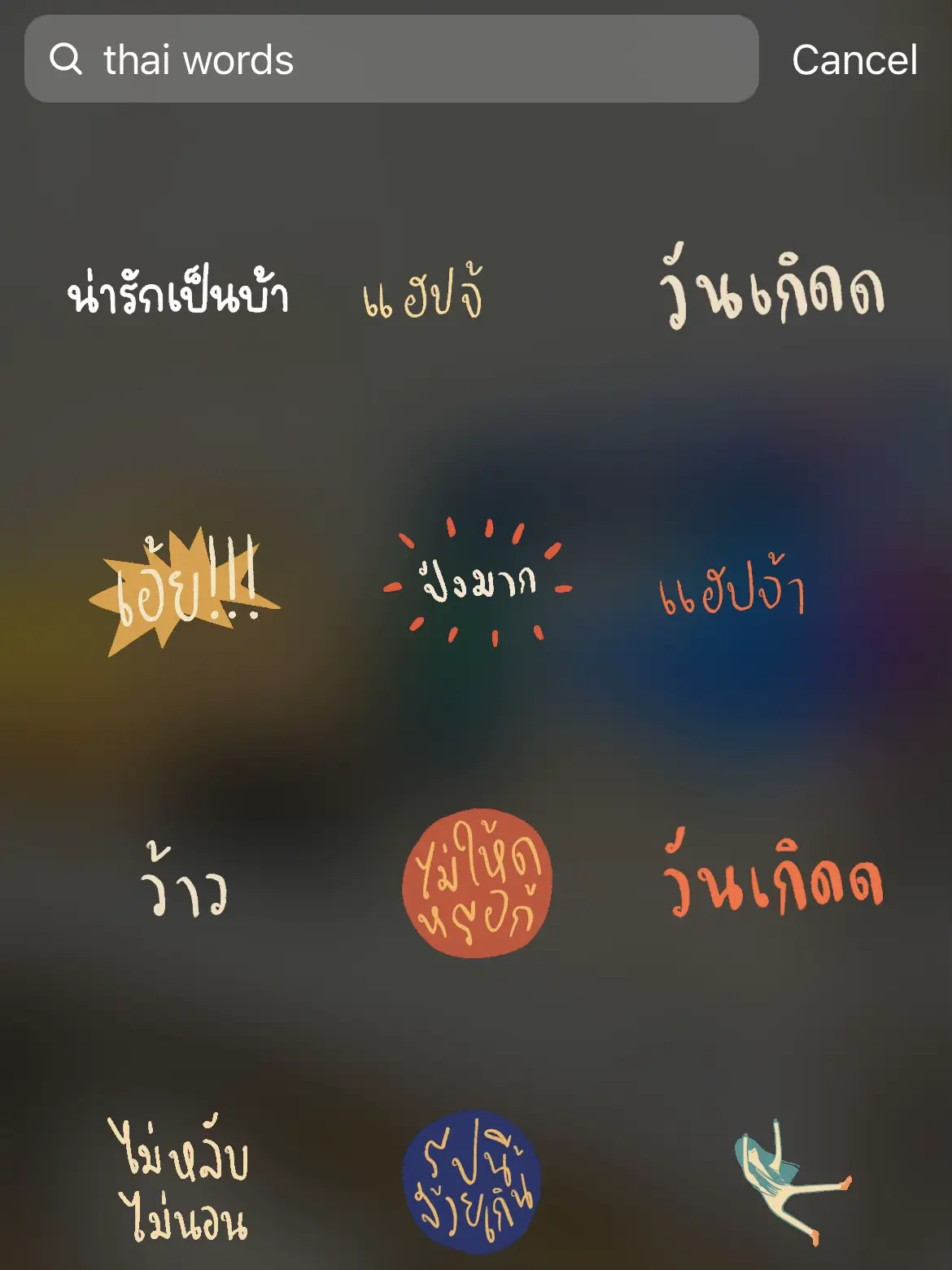952x1270 pixels.
Task: Tap the 'thai words' query text
Action: 199,60
